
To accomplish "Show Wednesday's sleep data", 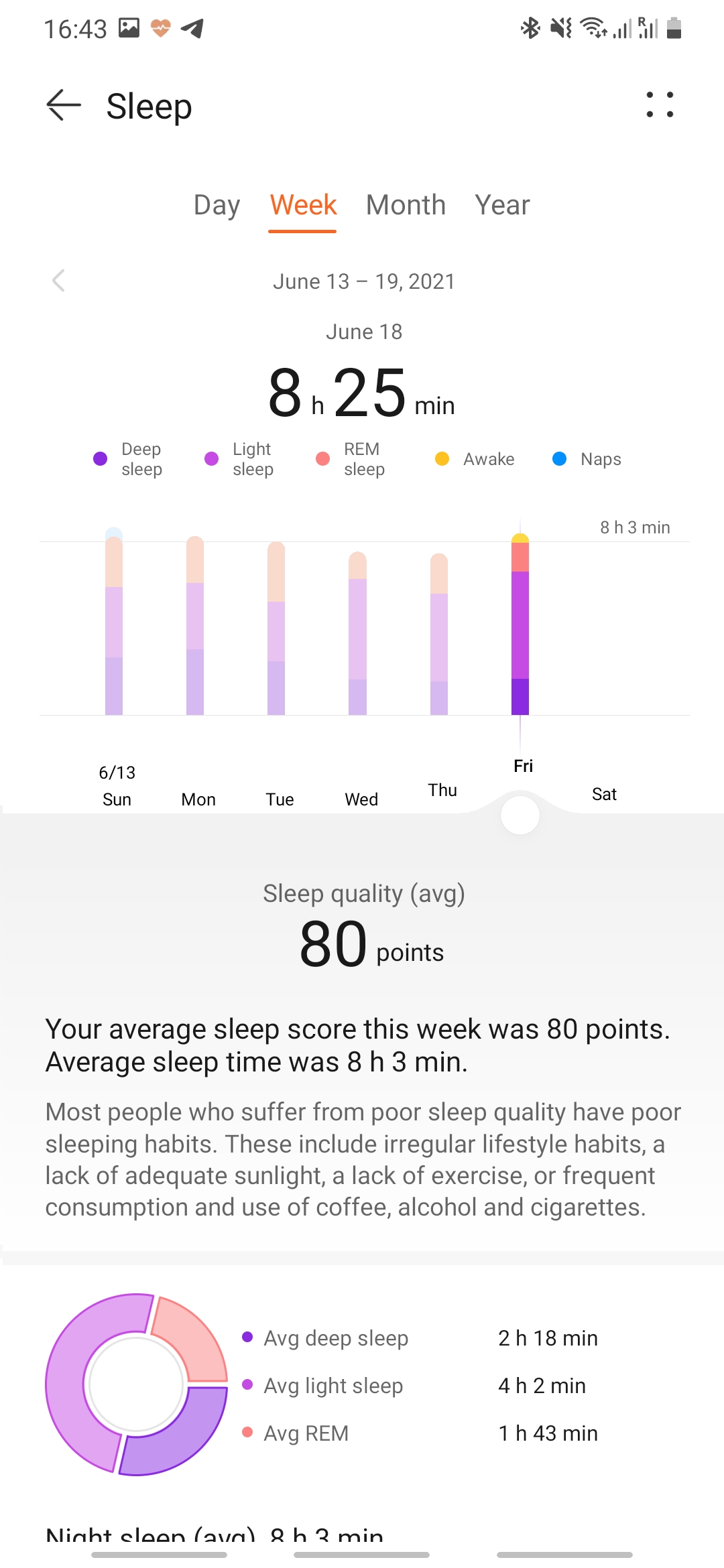I will click(x=357, y=633).
